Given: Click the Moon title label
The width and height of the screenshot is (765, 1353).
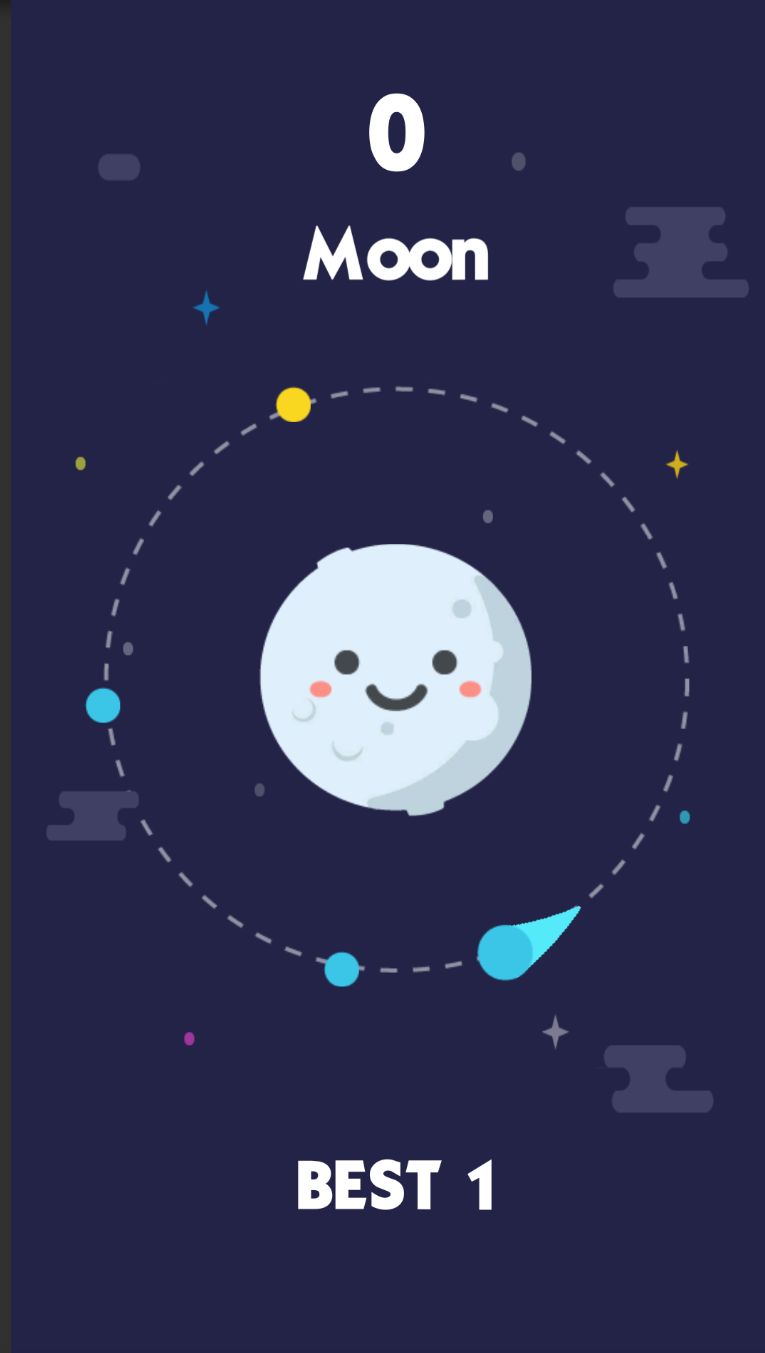Looking at the screenshot, I should [x=396, y=255].
